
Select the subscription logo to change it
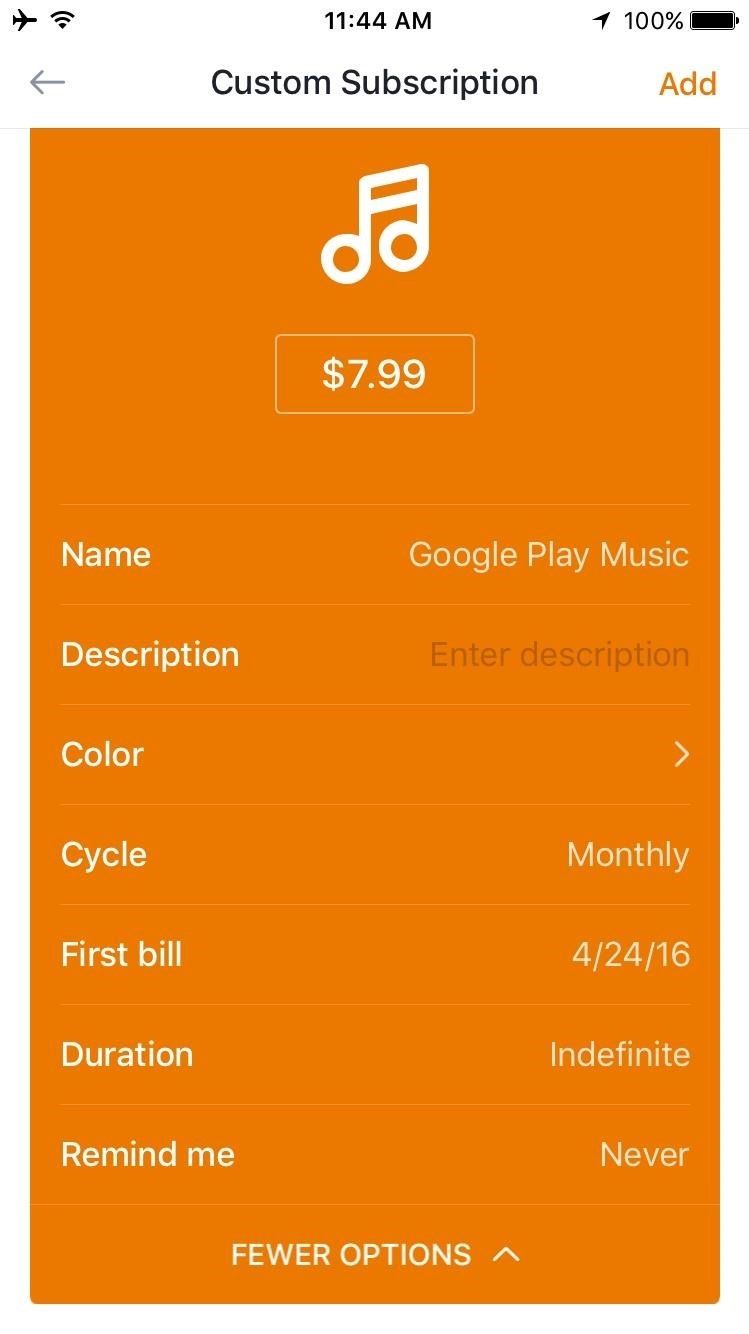coord(374,222)
